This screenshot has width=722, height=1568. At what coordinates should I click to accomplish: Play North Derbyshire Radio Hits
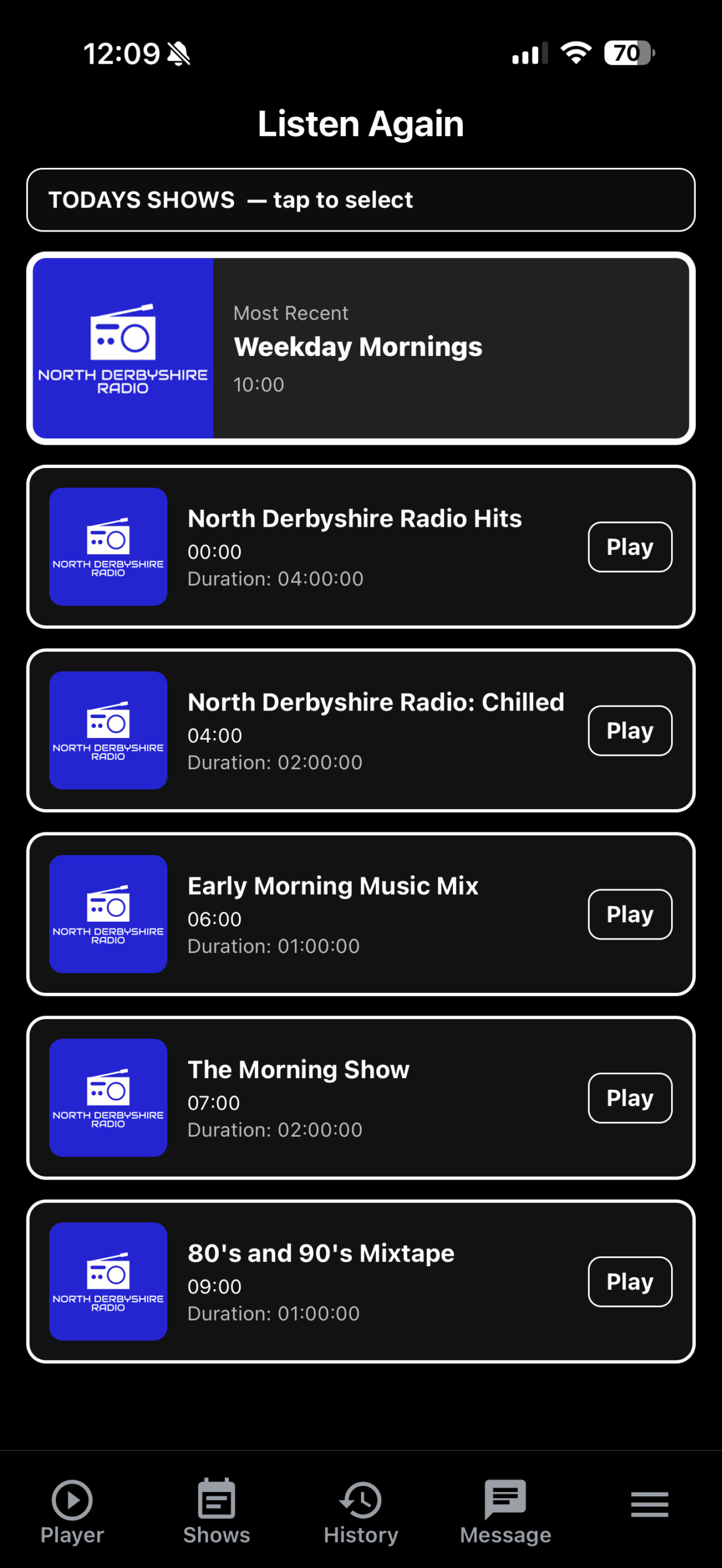coord(629,546)
